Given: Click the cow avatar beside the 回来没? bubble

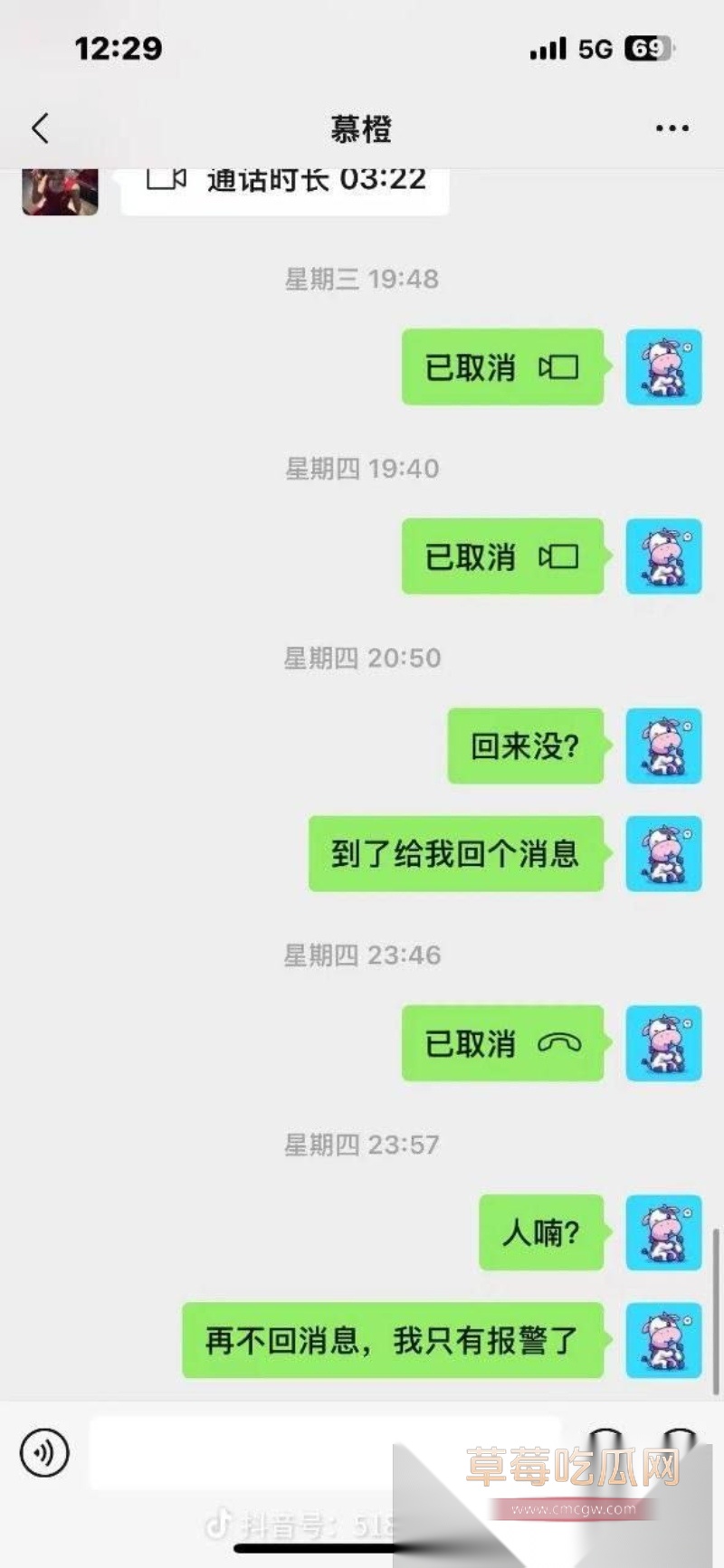Looking at the screenshot, I should (x=663, y=746).
